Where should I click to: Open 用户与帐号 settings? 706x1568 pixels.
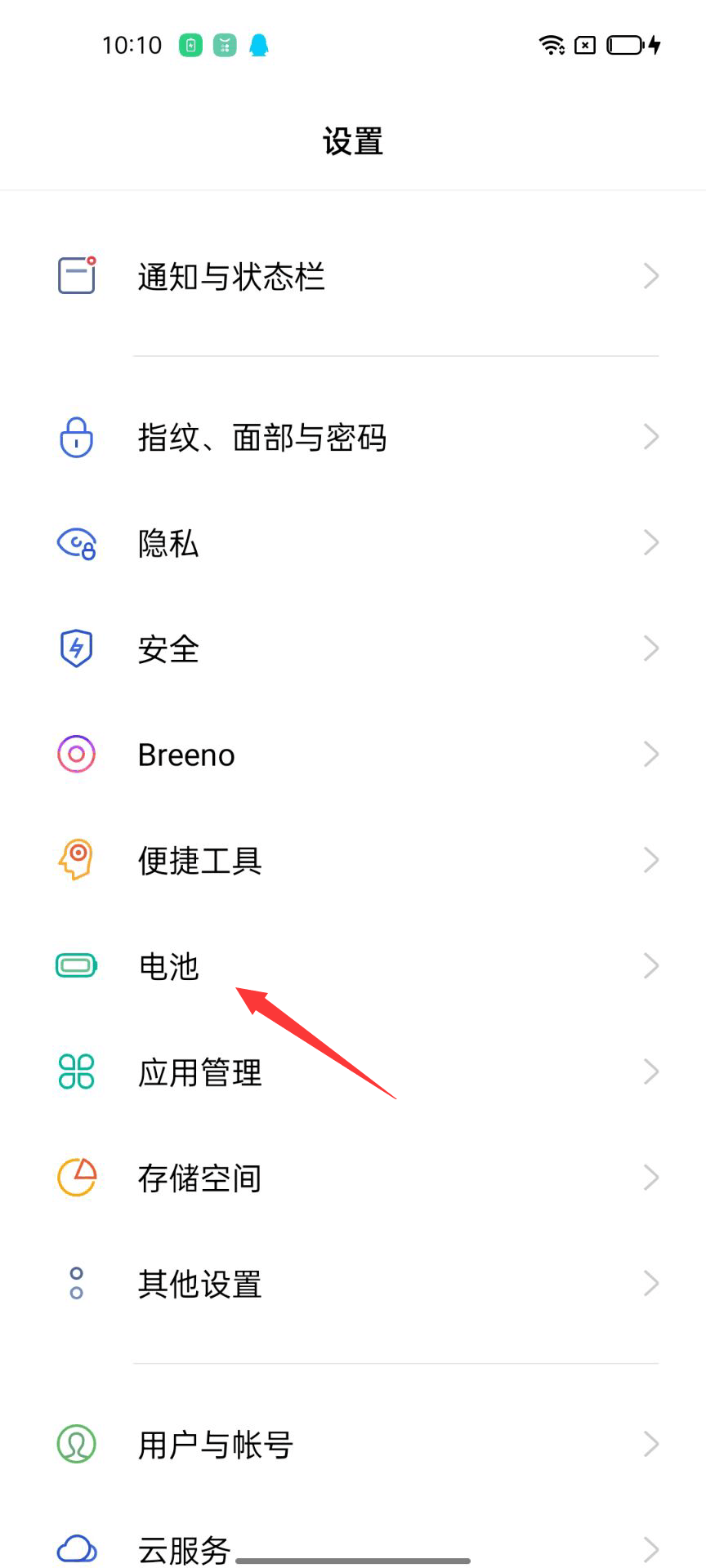tap(215, 1445)
